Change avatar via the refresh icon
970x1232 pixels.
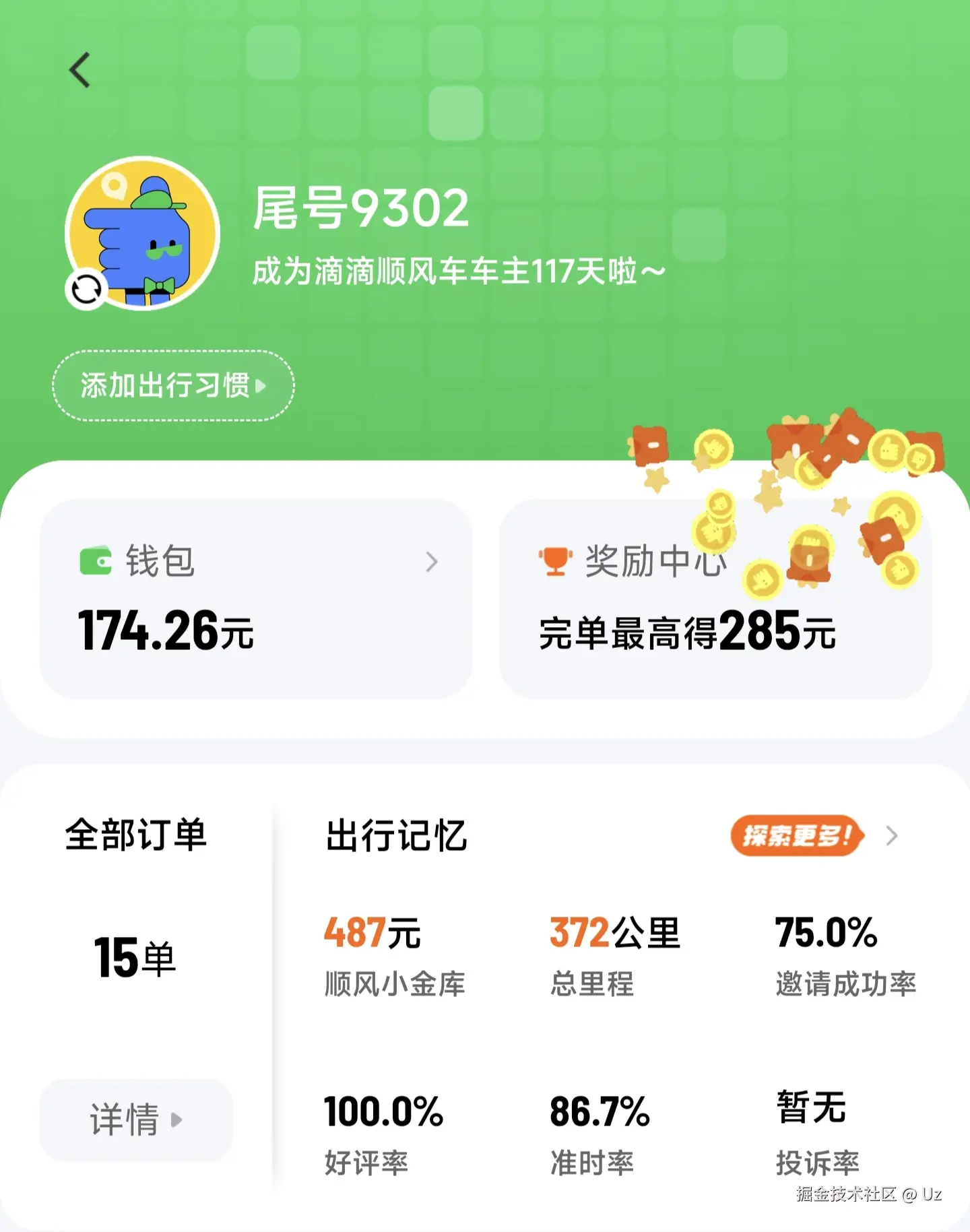(x=87, y=290)
